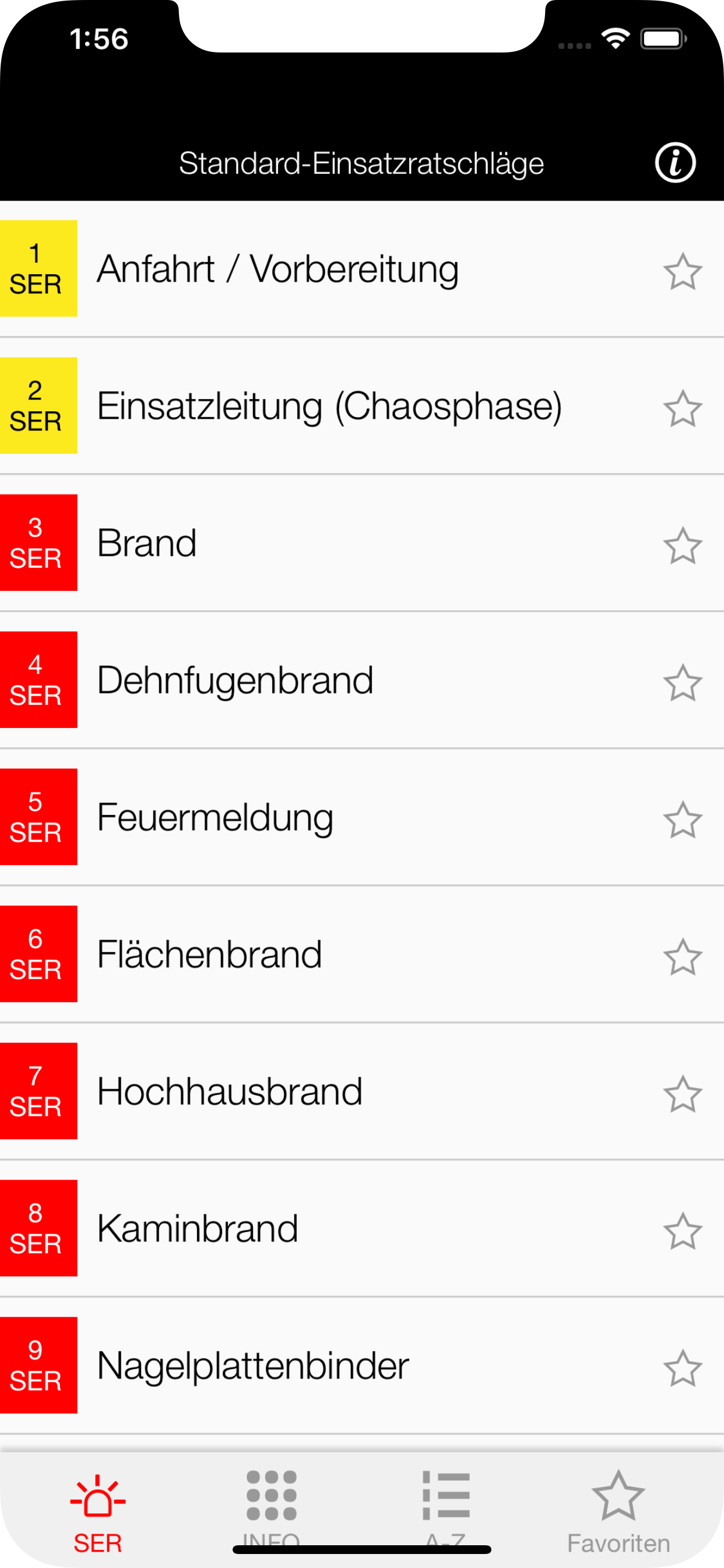Open the Hochhausbrand row

click(x=229, y=1091)
